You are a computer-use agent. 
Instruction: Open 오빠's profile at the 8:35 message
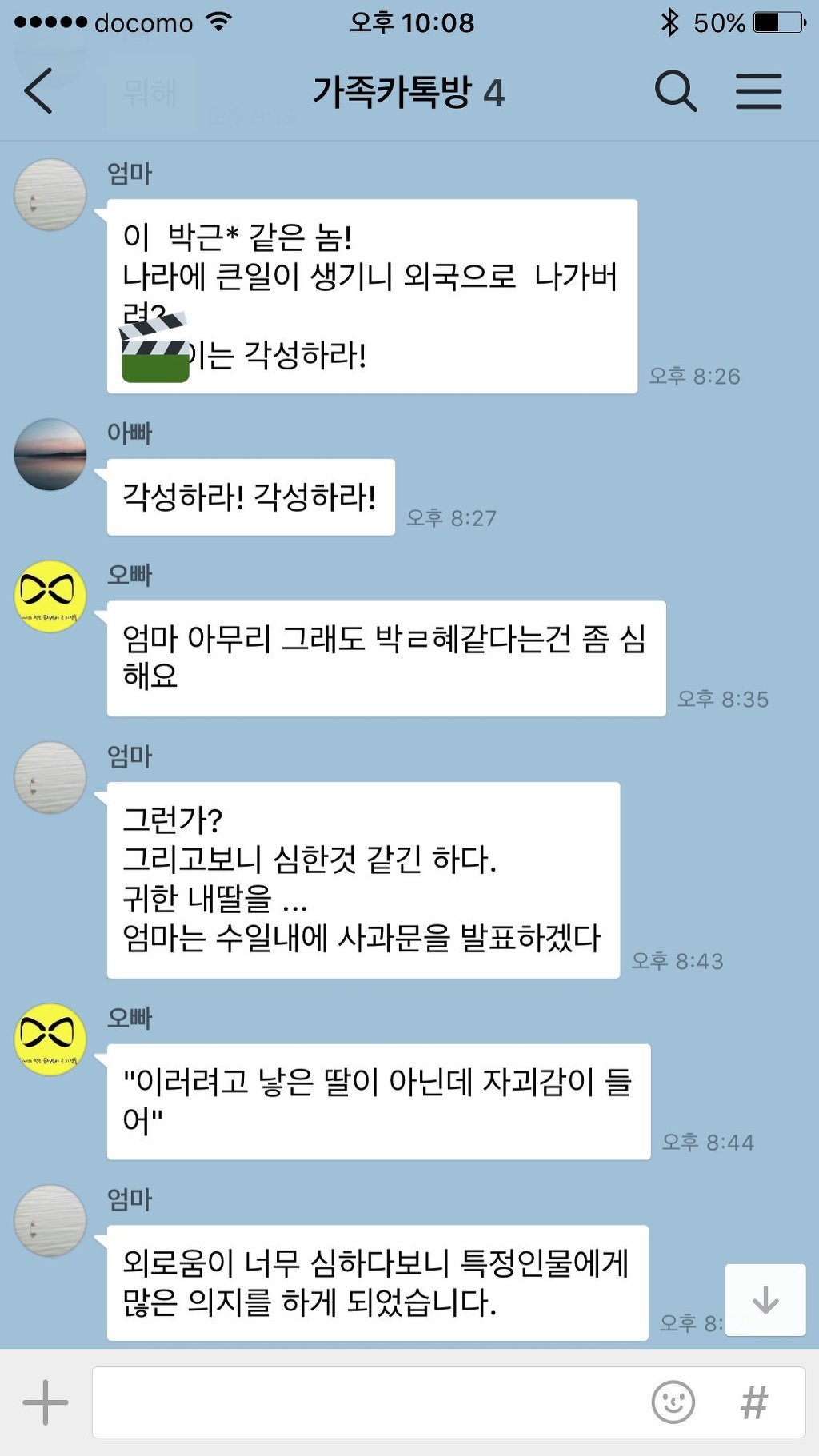point(50,596)
